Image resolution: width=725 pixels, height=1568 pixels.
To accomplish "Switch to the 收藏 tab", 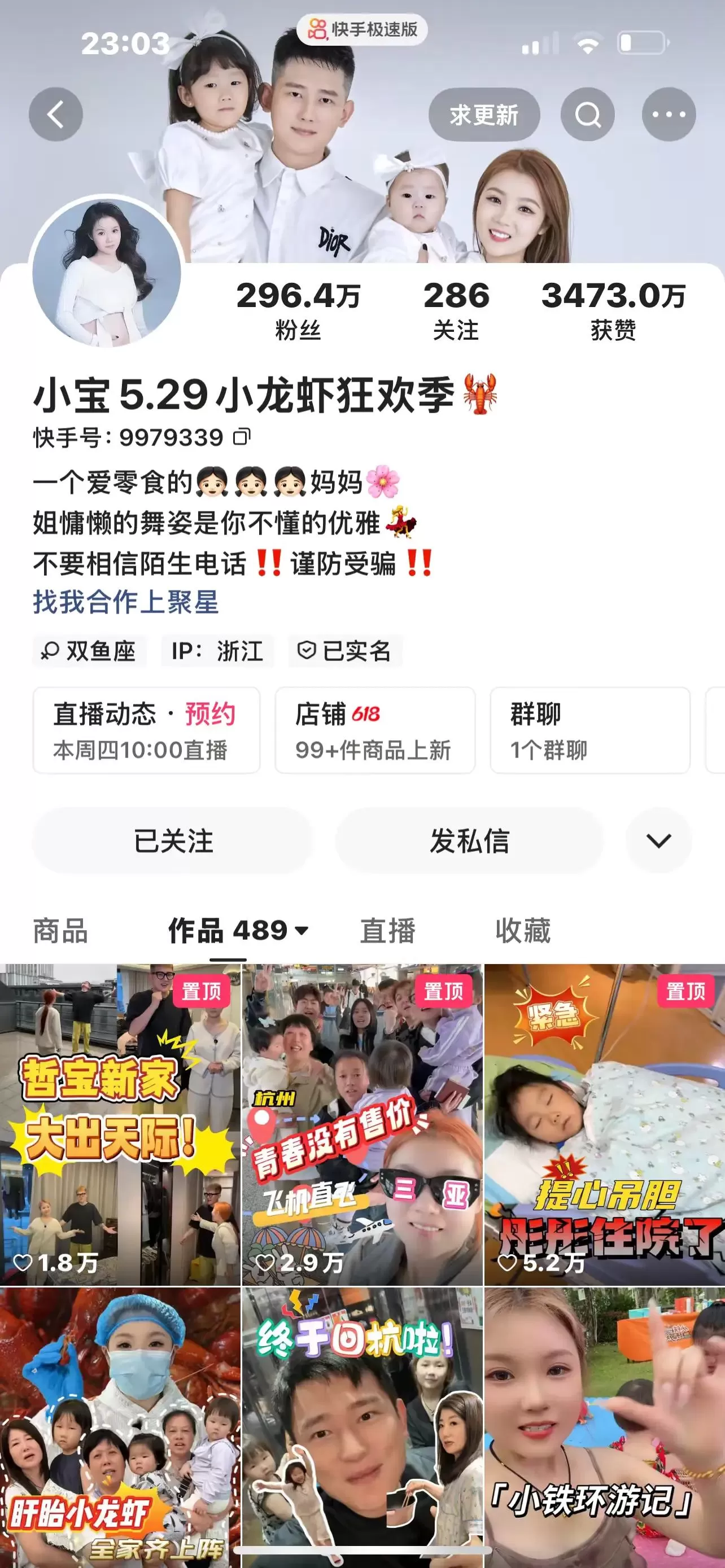I will tap(522, 931).
